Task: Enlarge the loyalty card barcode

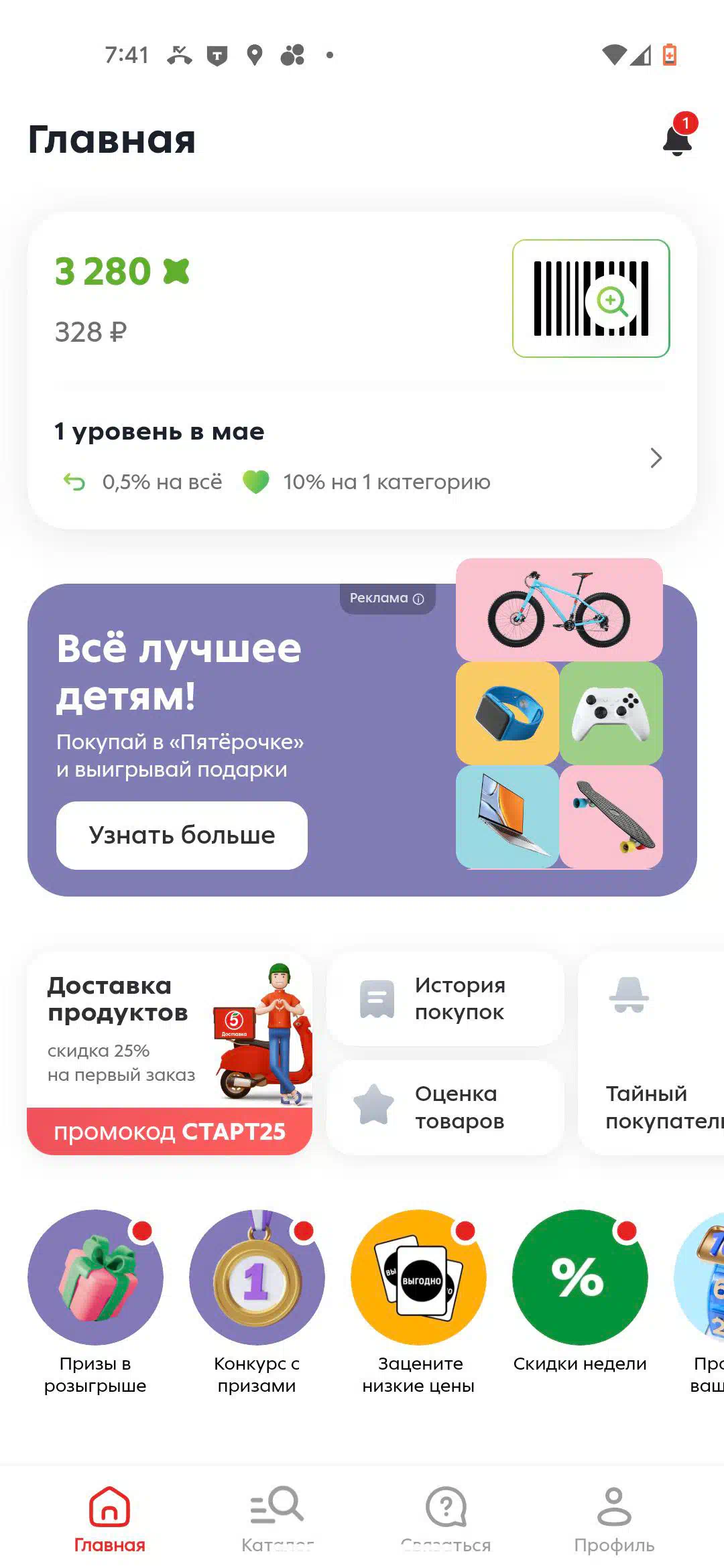Action: [x=591, y=298]
